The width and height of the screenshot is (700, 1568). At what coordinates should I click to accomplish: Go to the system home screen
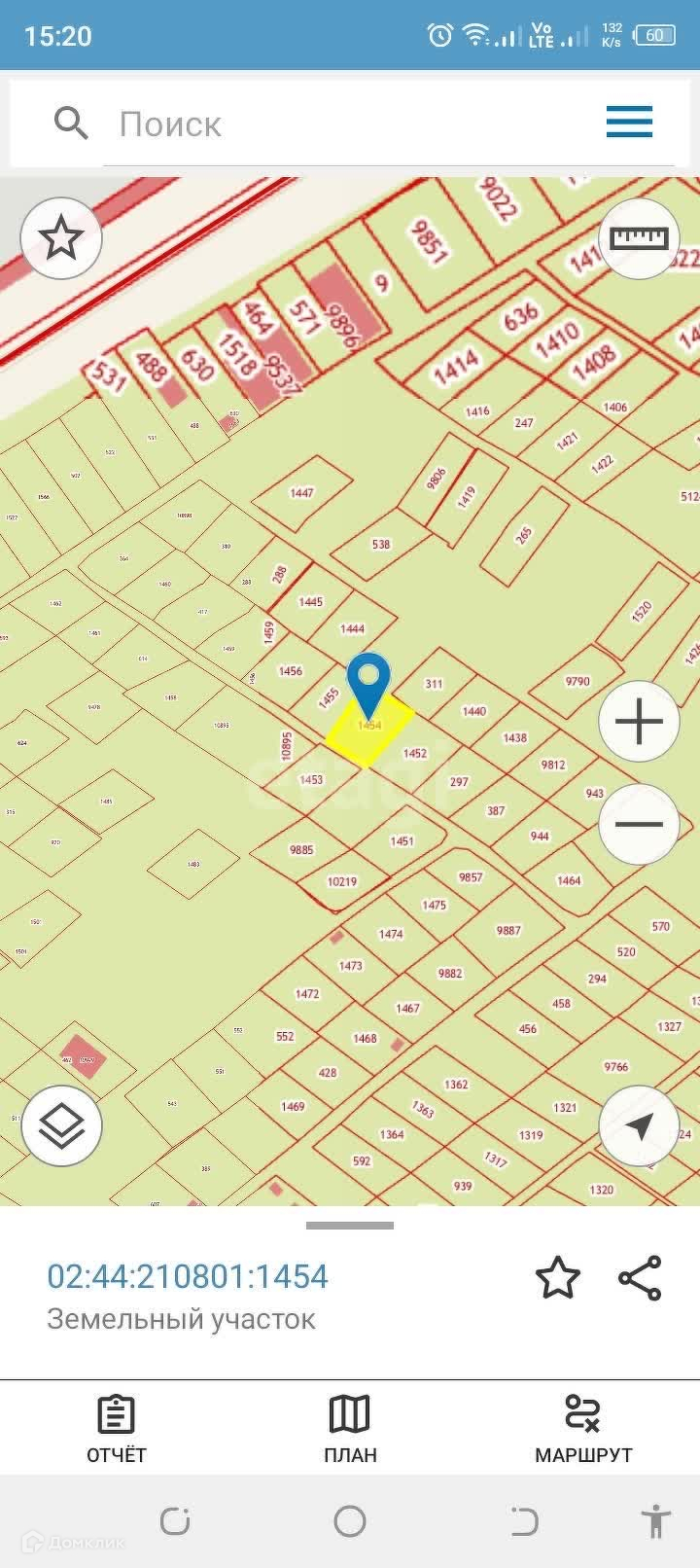tap(350, 1521)
